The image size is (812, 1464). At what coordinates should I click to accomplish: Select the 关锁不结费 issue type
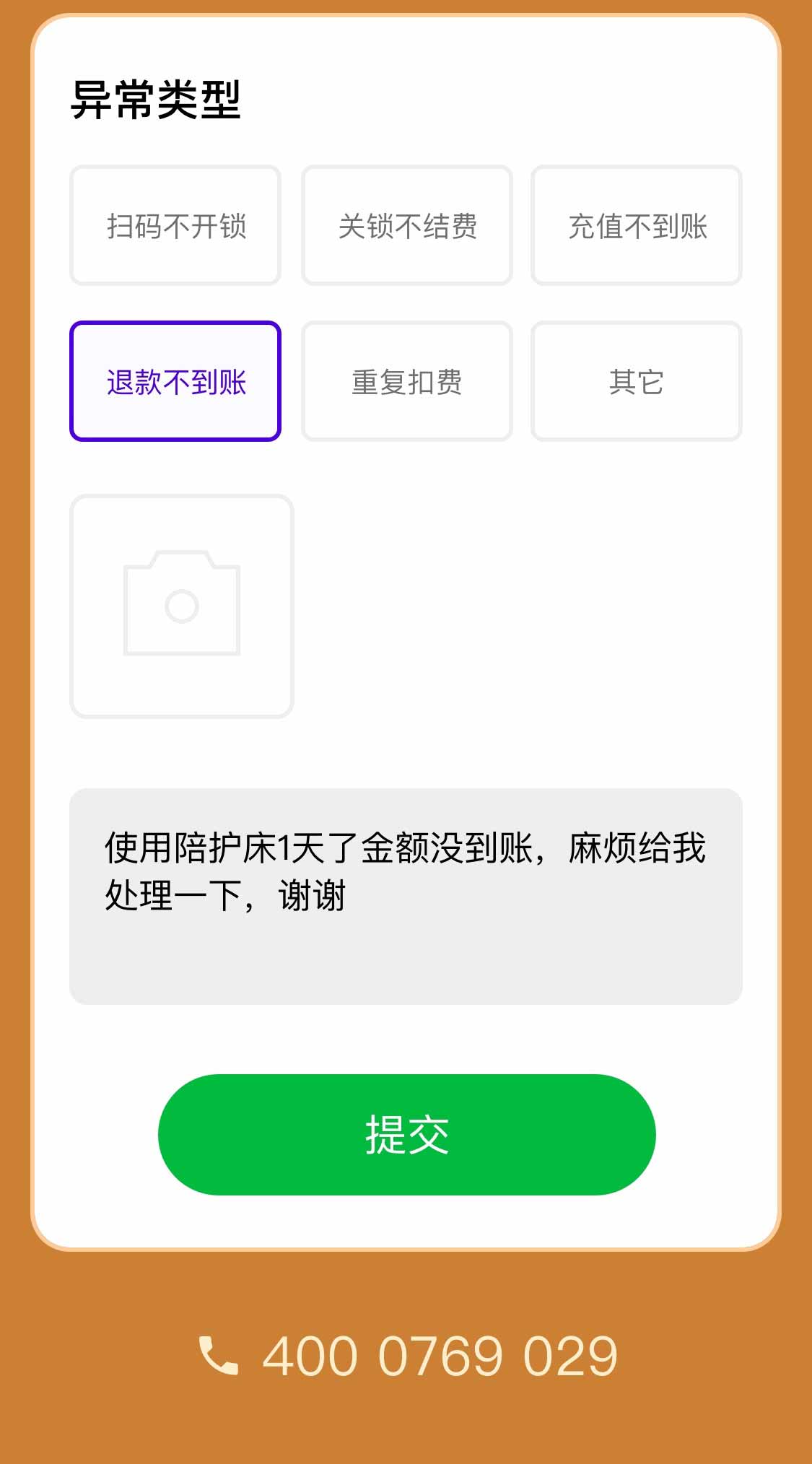pyautogui.click(x=406, y=225)
